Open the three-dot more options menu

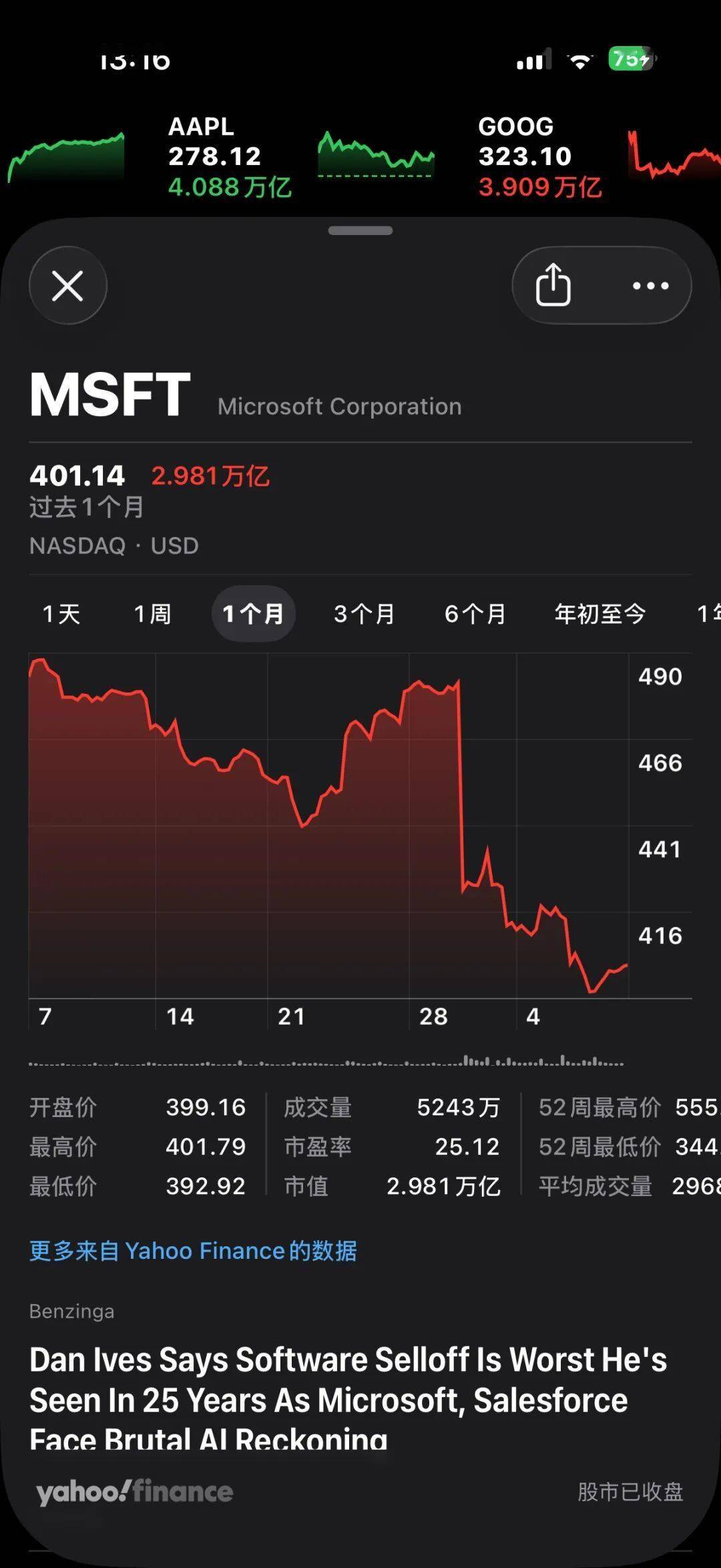point(650,286)
